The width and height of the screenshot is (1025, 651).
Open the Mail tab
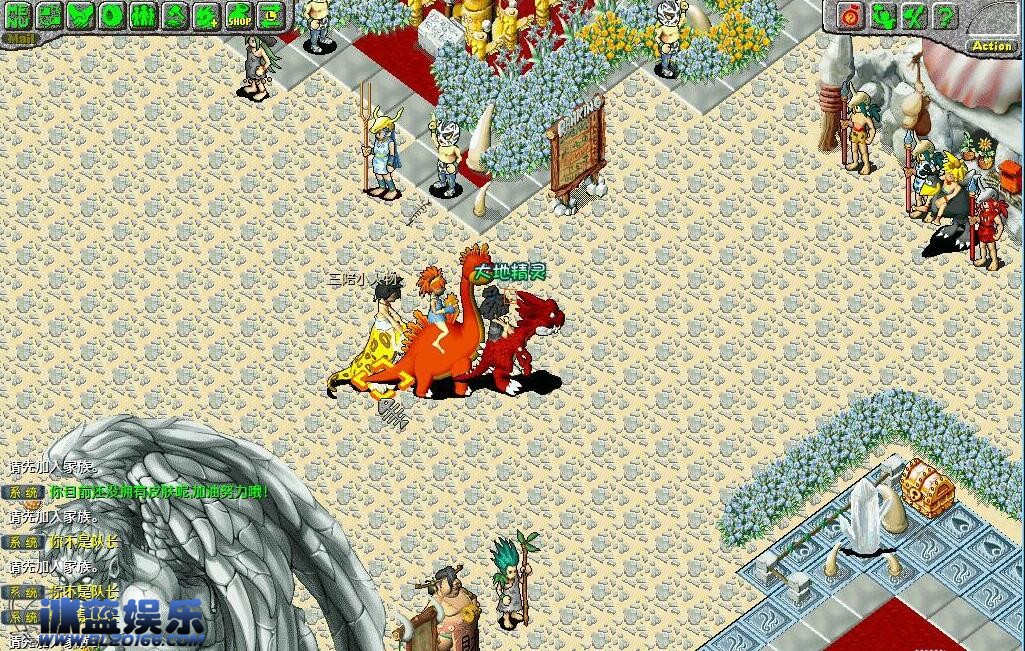[18, 40]
